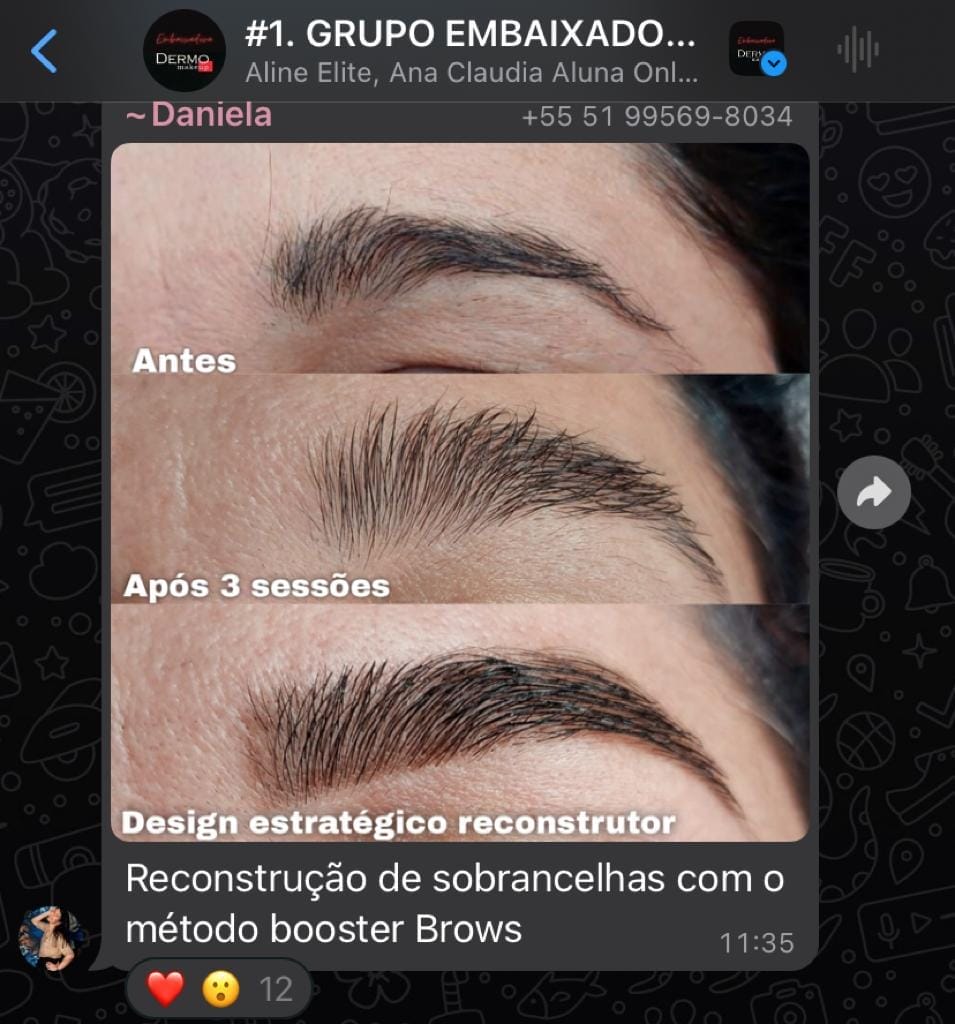The image size is (955, 1024).
Task: Forward Daniela's image message
Action: click(874, 491)
